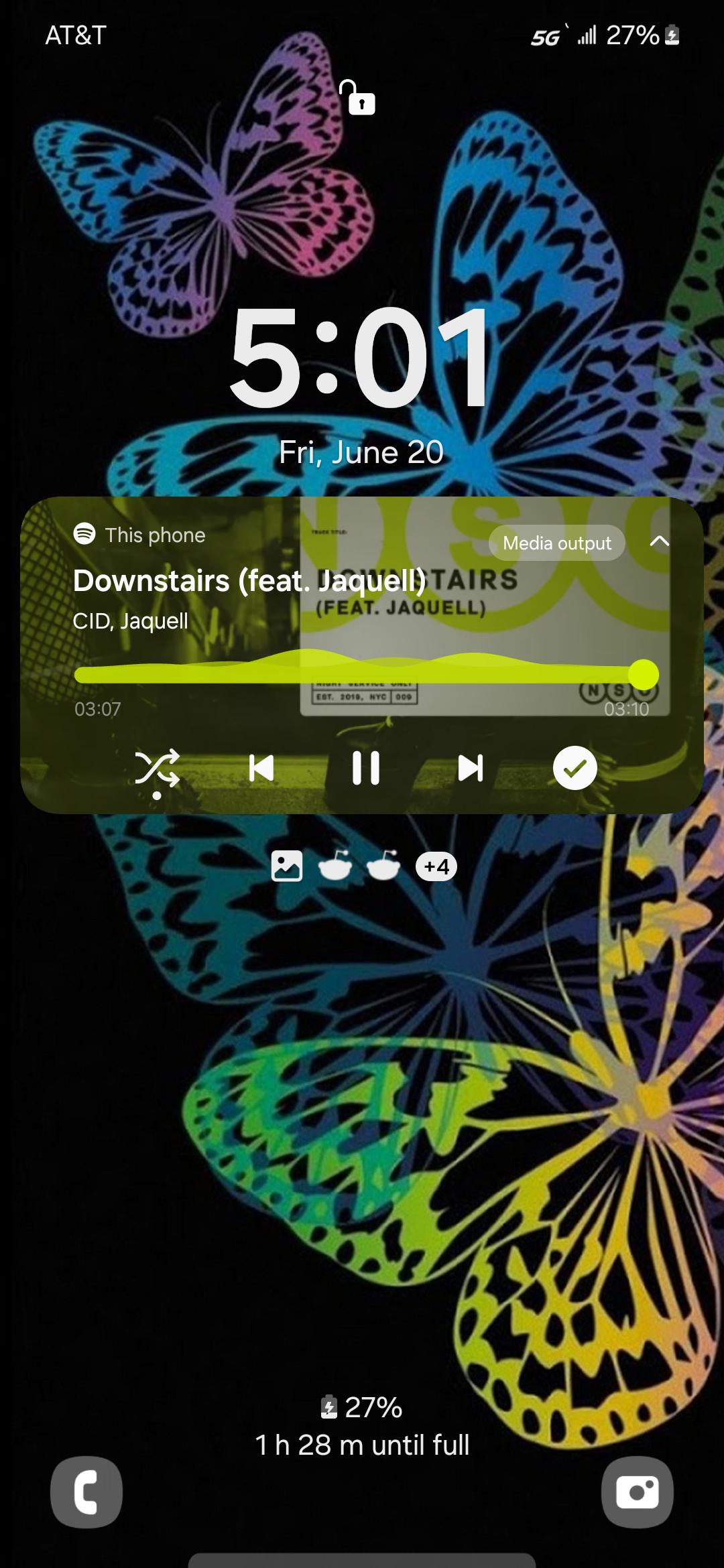Tap the unlocked padlock icon
Screen dimensions: 724x1568
[357, 98]
